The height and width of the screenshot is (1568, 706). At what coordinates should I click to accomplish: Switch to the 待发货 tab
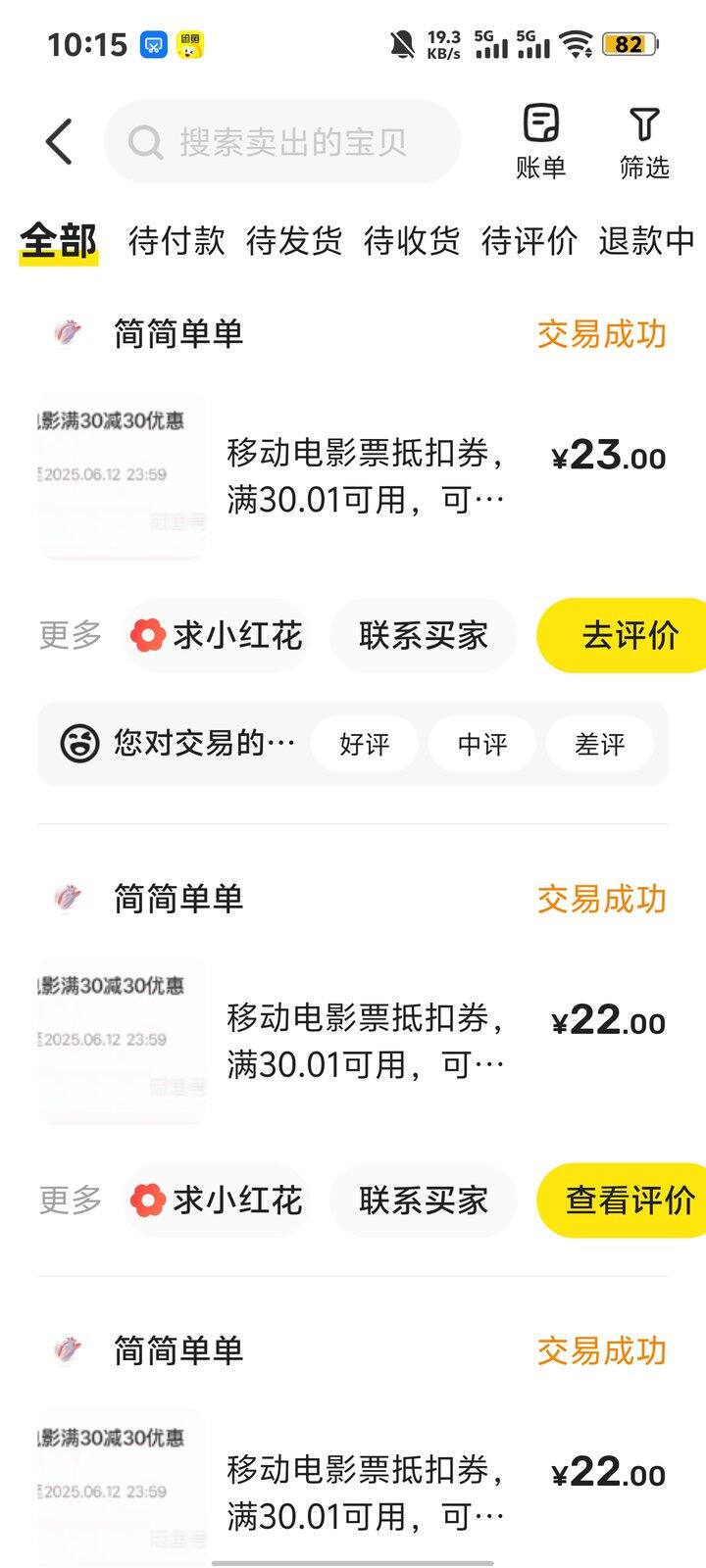[x=294, y=240]
